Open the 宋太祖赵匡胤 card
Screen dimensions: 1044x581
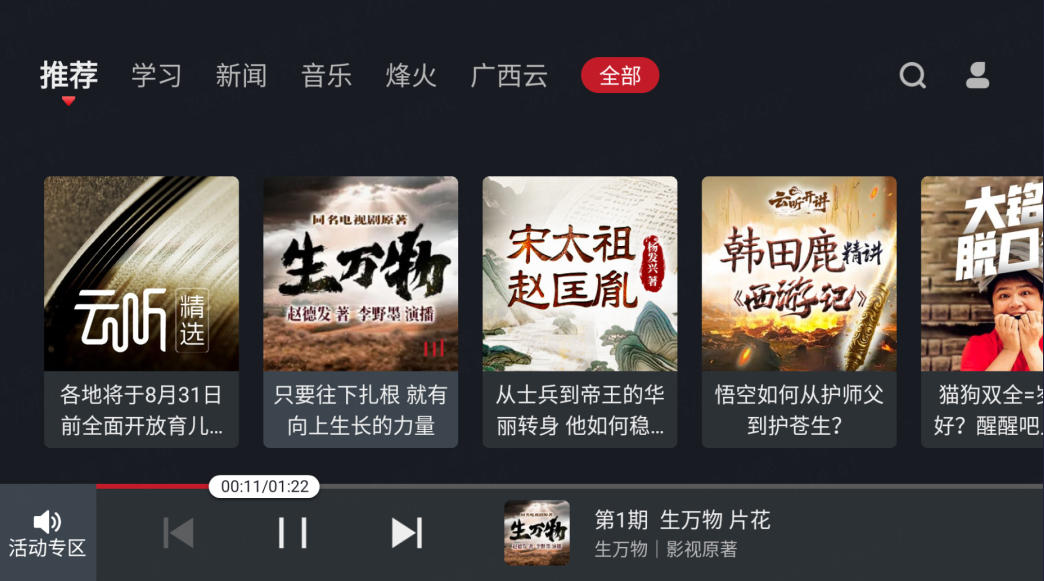click(x=579, y=311)
